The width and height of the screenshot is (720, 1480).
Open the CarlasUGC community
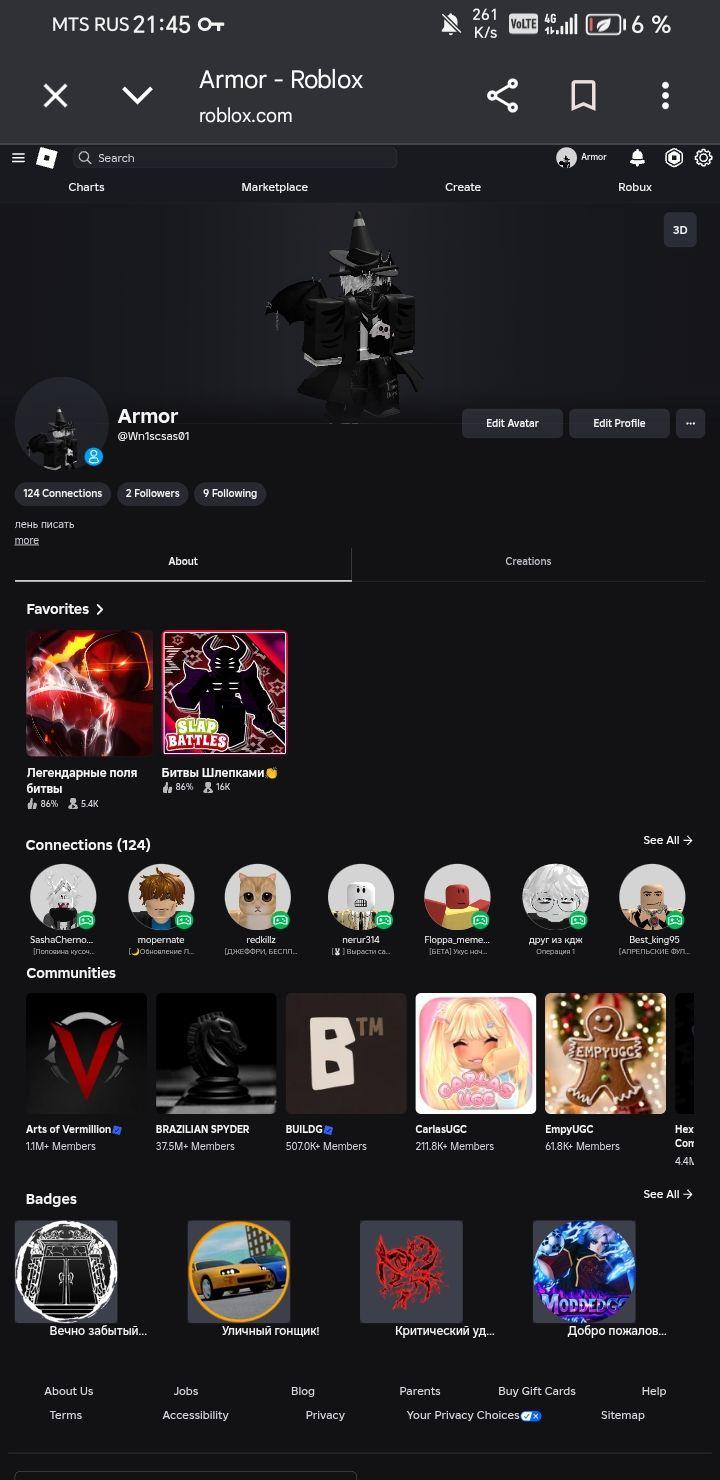point(475,1053)
